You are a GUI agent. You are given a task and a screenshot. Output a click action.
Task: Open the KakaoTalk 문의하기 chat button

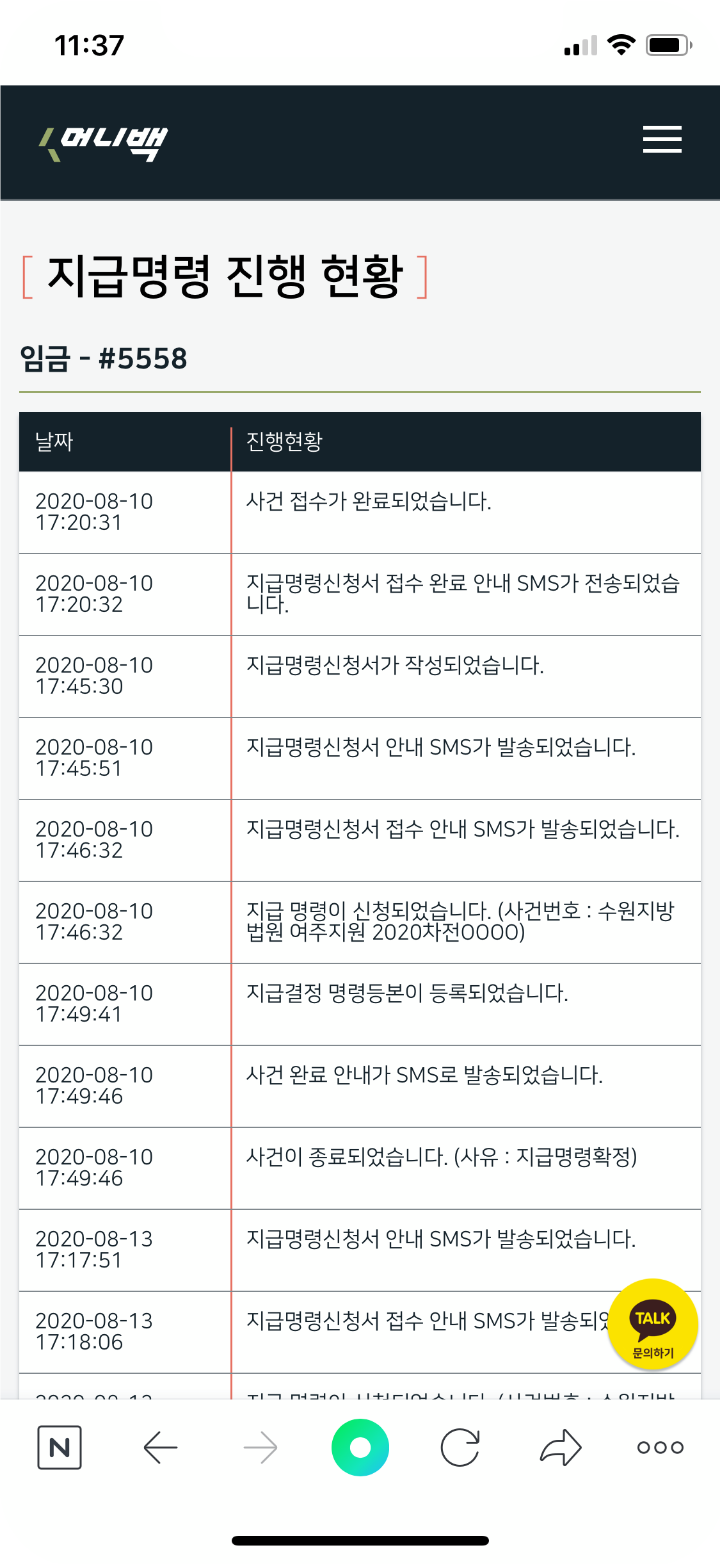(x=653, y=1324)
